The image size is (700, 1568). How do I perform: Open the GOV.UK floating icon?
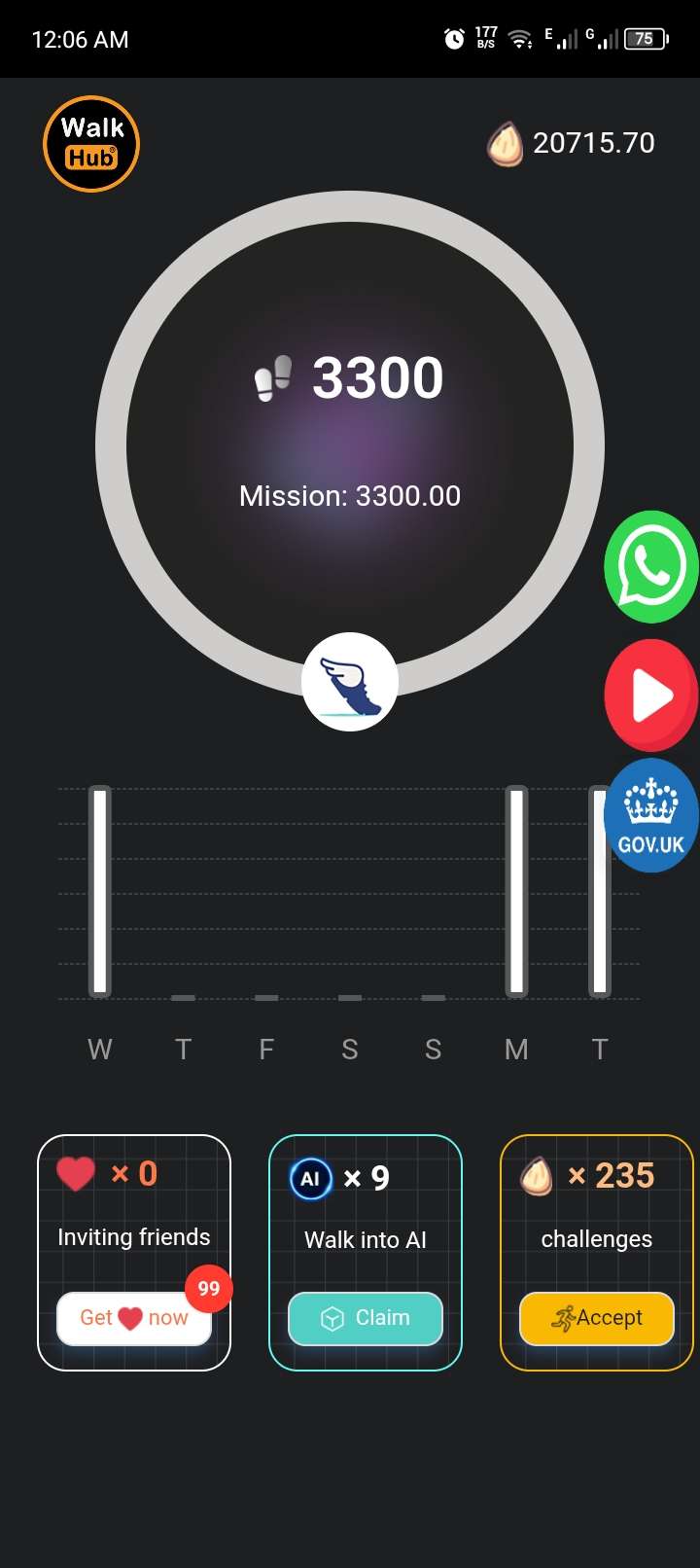tap(650, 815)
